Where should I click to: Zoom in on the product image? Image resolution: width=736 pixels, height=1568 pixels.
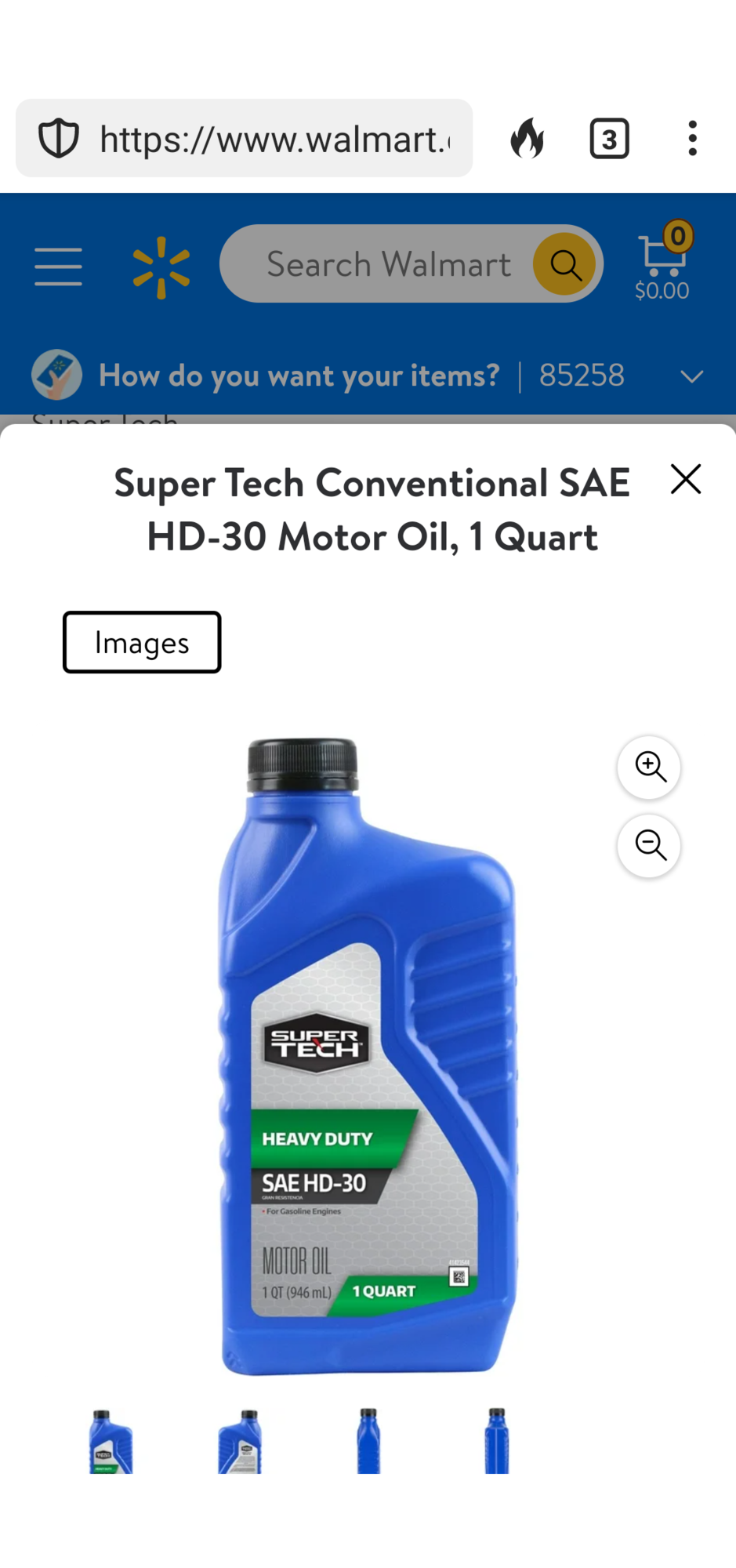[x=649, y=767]
